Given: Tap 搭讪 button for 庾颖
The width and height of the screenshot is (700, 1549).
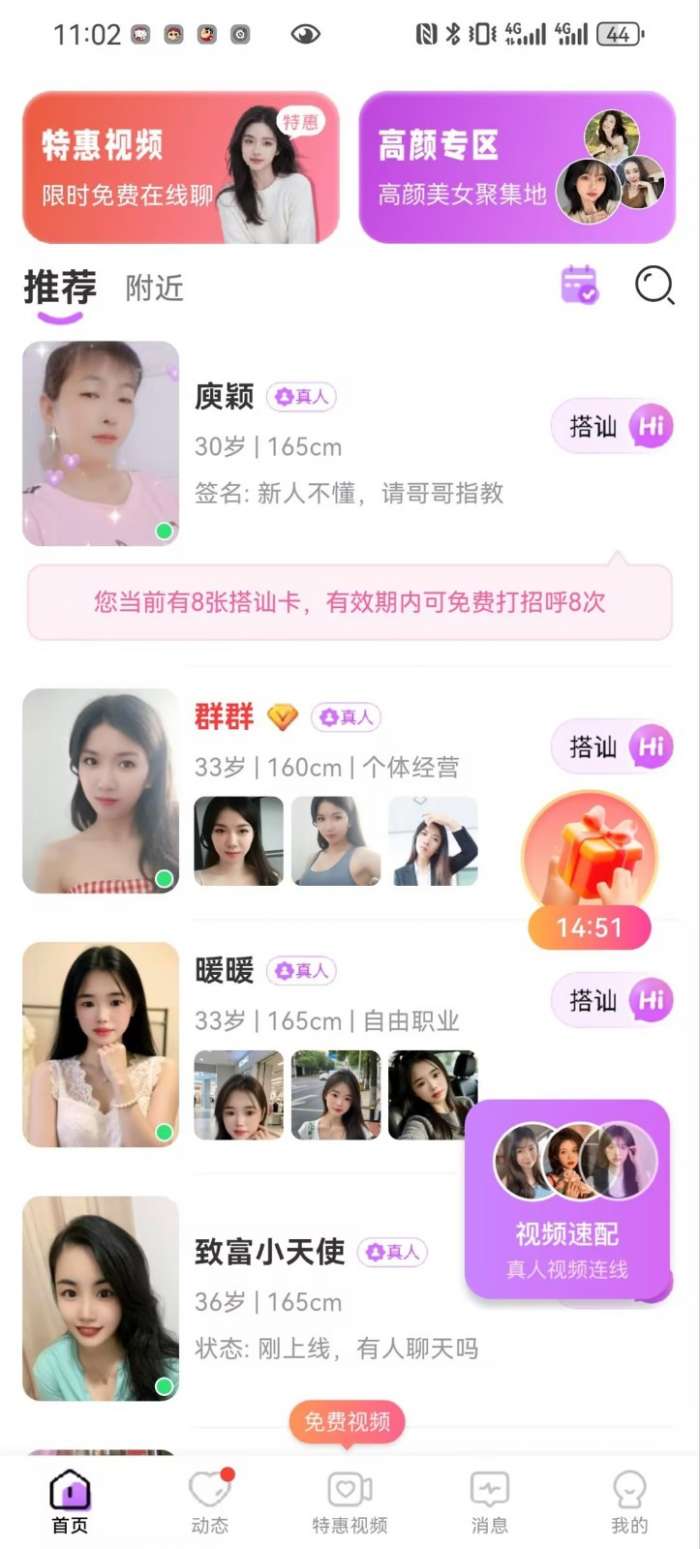Looking at the screenshot, I should (x=612, y=427).
